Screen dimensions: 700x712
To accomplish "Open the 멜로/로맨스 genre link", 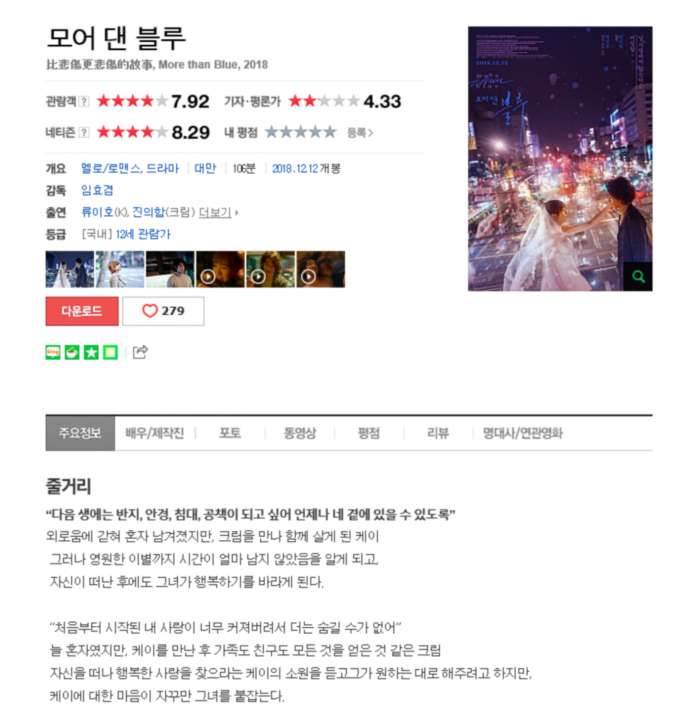I will point(111,168).
